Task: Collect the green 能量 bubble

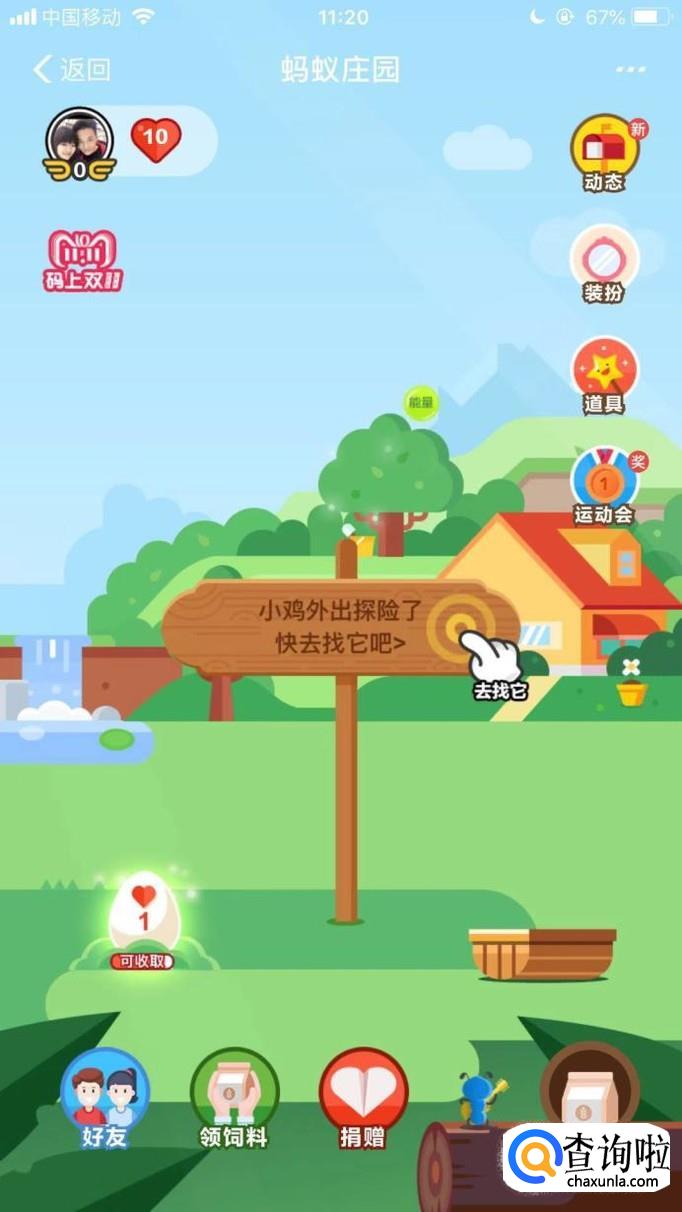Action: [x=421, y=403]
